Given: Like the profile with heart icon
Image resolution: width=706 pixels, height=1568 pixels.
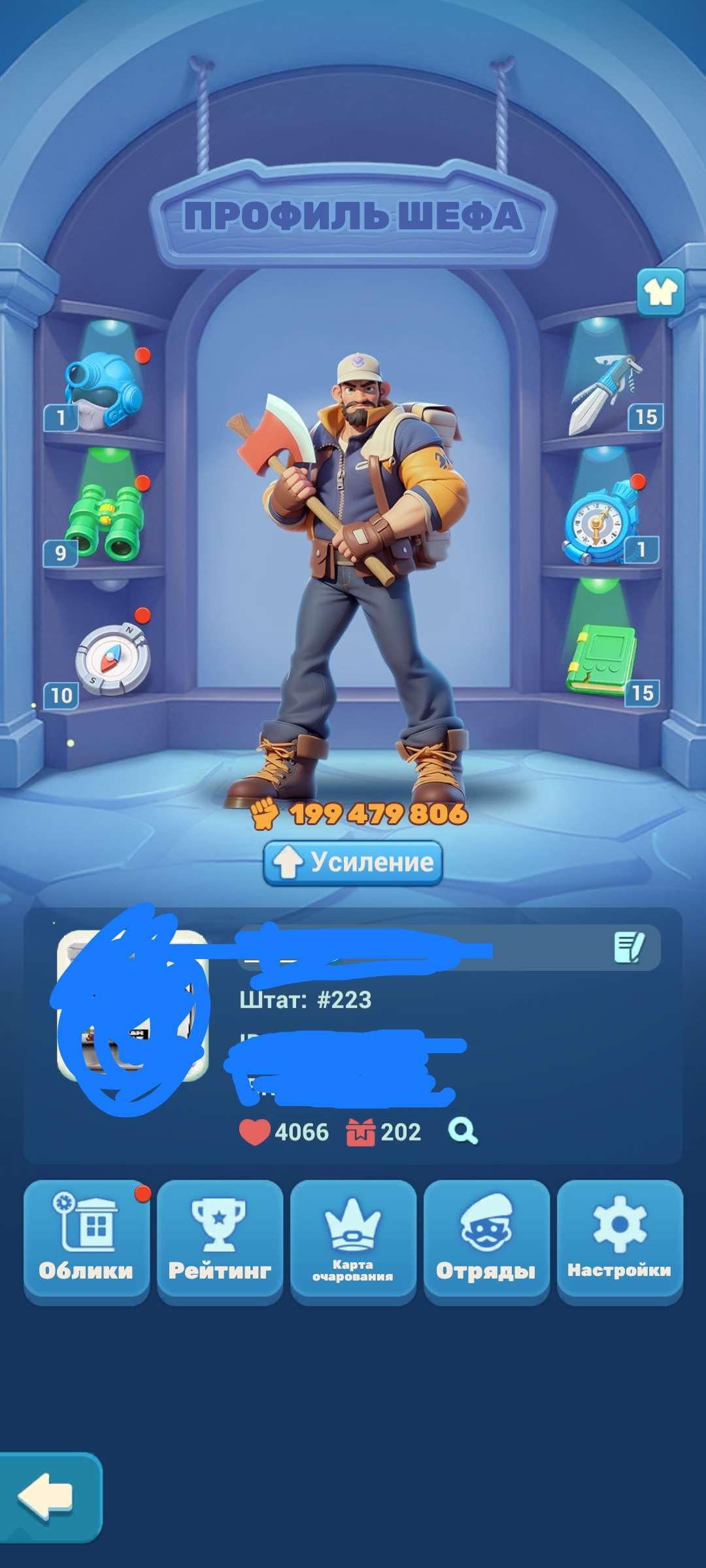Looking at the screenshot, I should coord(254,1132).
